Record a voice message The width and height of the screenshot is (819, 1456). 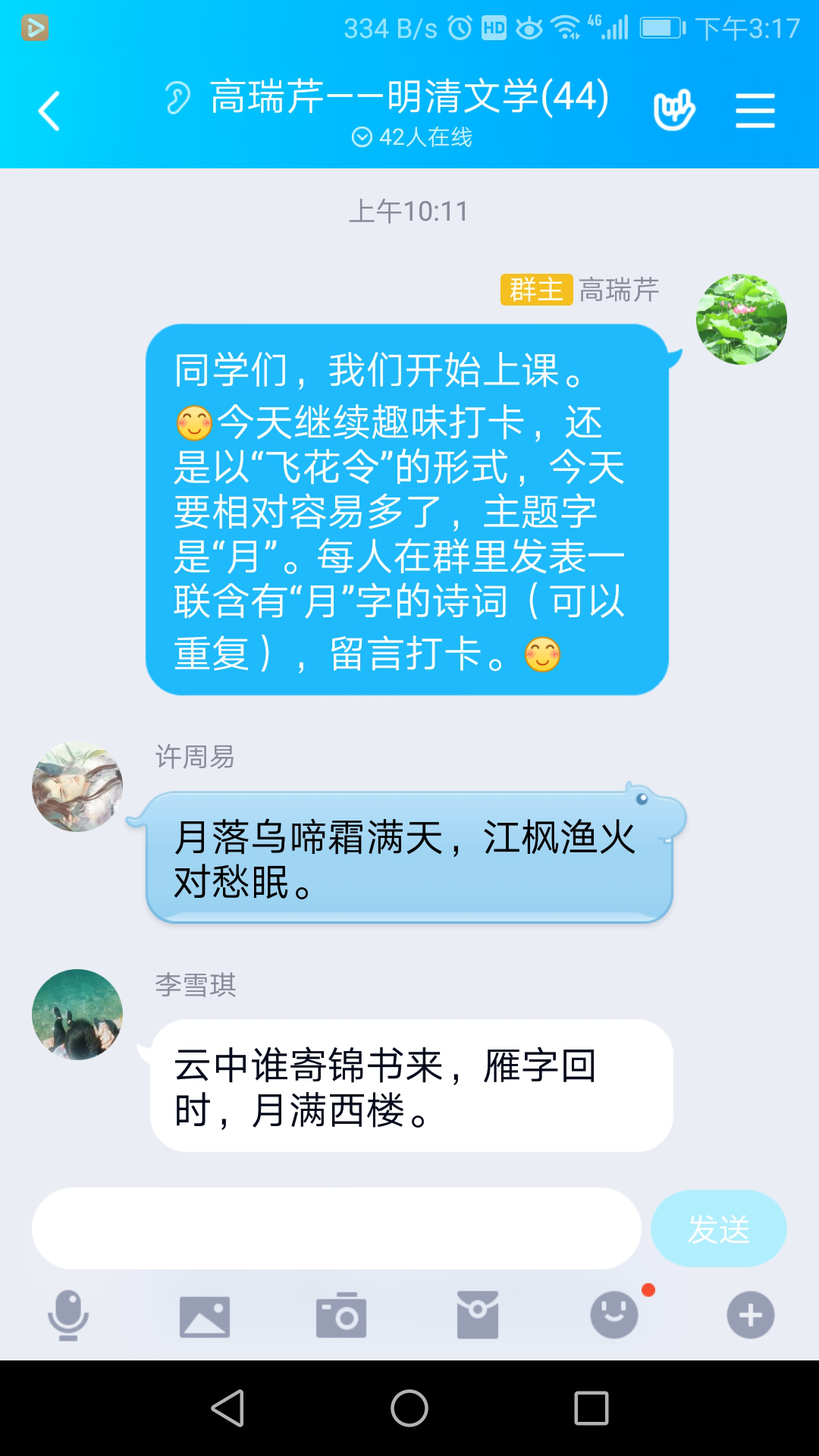coord(68,1315)
